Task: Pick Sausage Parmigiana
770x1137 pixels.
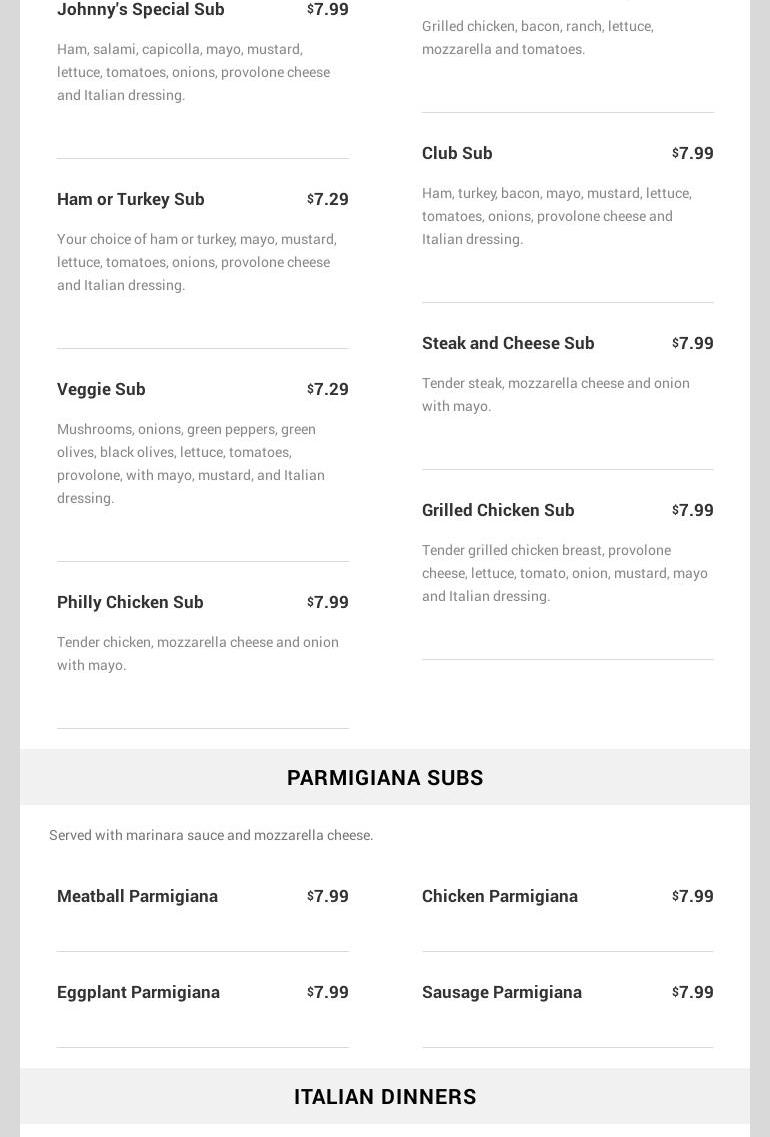Action: coord(502,992)
